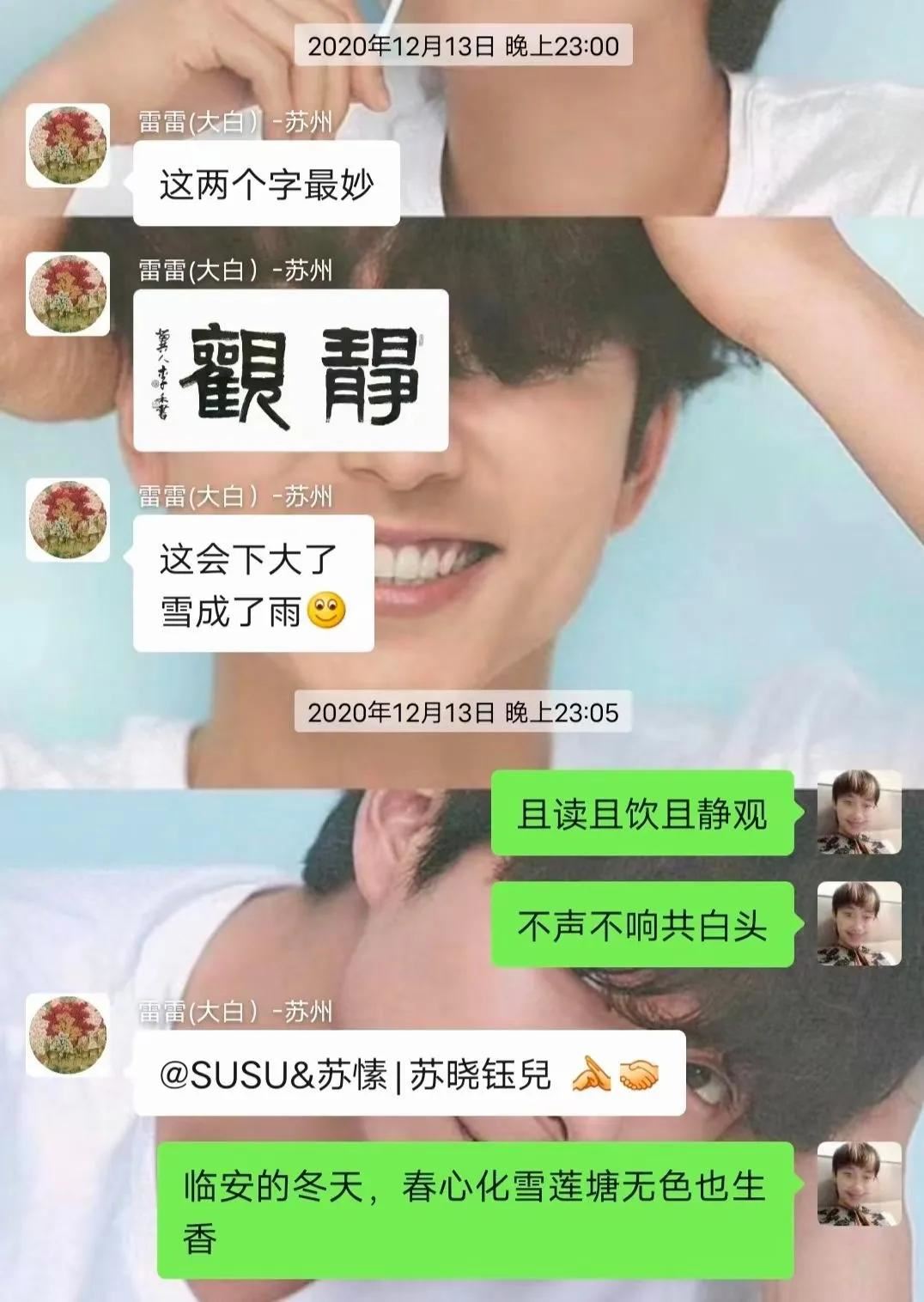Screen dimensions: 924x1302
Task: Open sender avatar next to "这会下大了" message
Action: click(68, 520)
